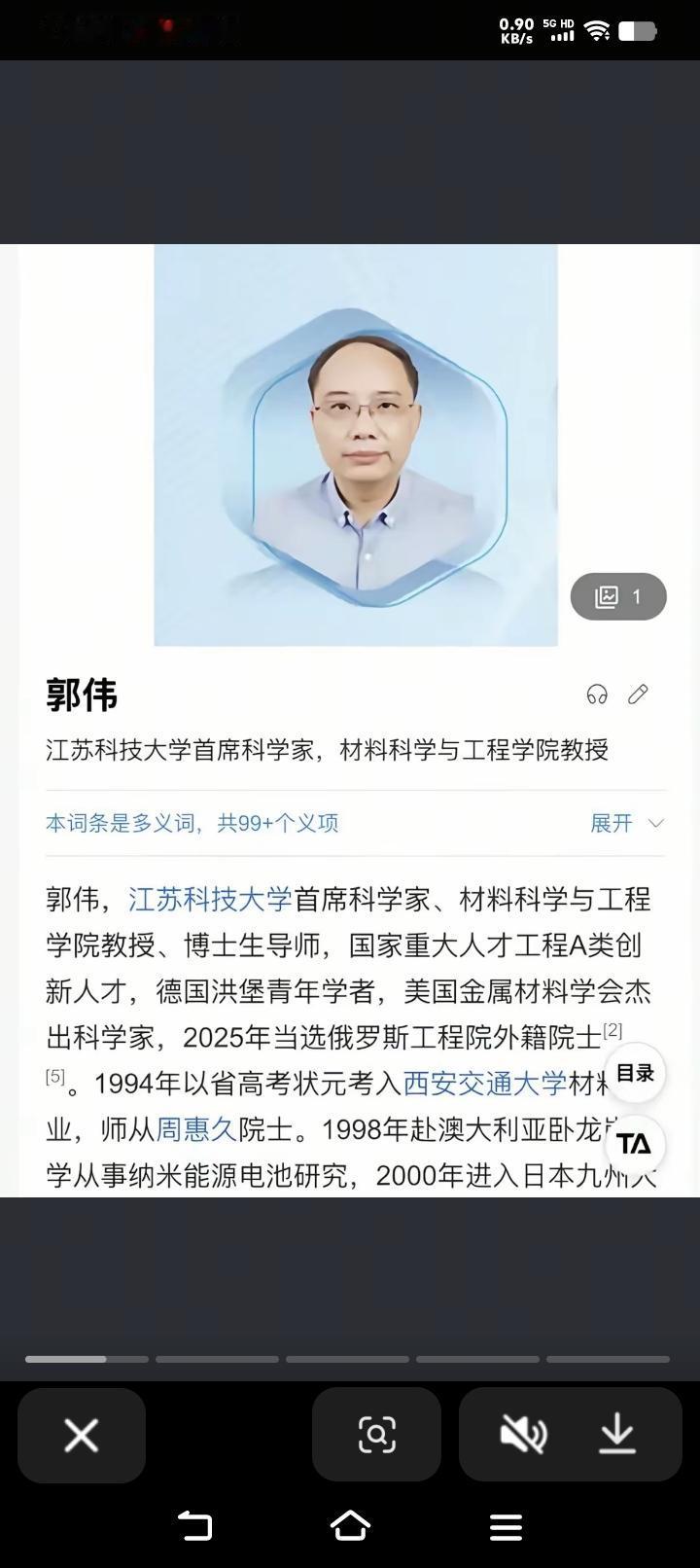Open the hamburger menu at bottom
Screen dimensions: 700x1568
point(506,1526)
